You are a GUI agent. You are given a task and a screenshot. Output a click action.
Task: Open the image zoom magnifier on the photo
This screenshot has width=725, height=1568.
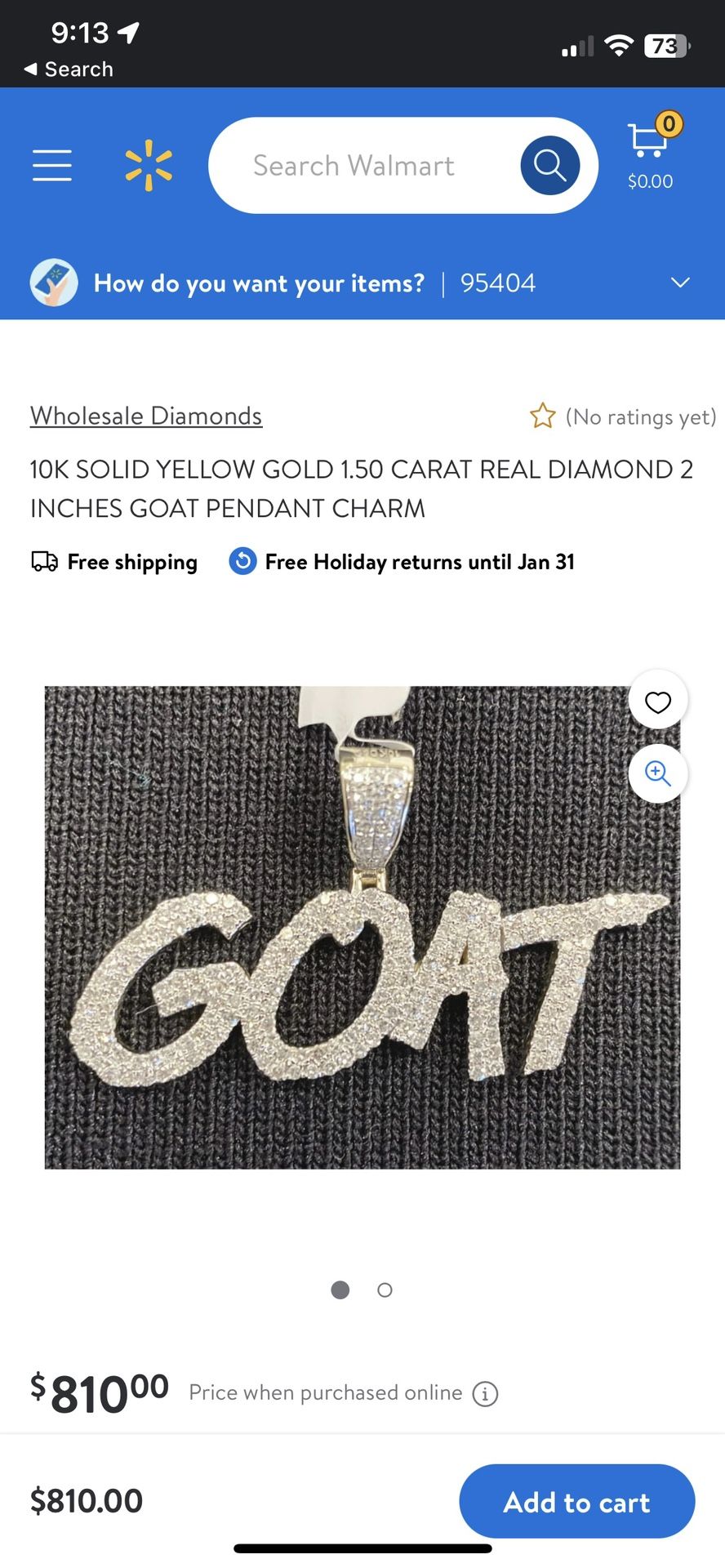point(658,773)
